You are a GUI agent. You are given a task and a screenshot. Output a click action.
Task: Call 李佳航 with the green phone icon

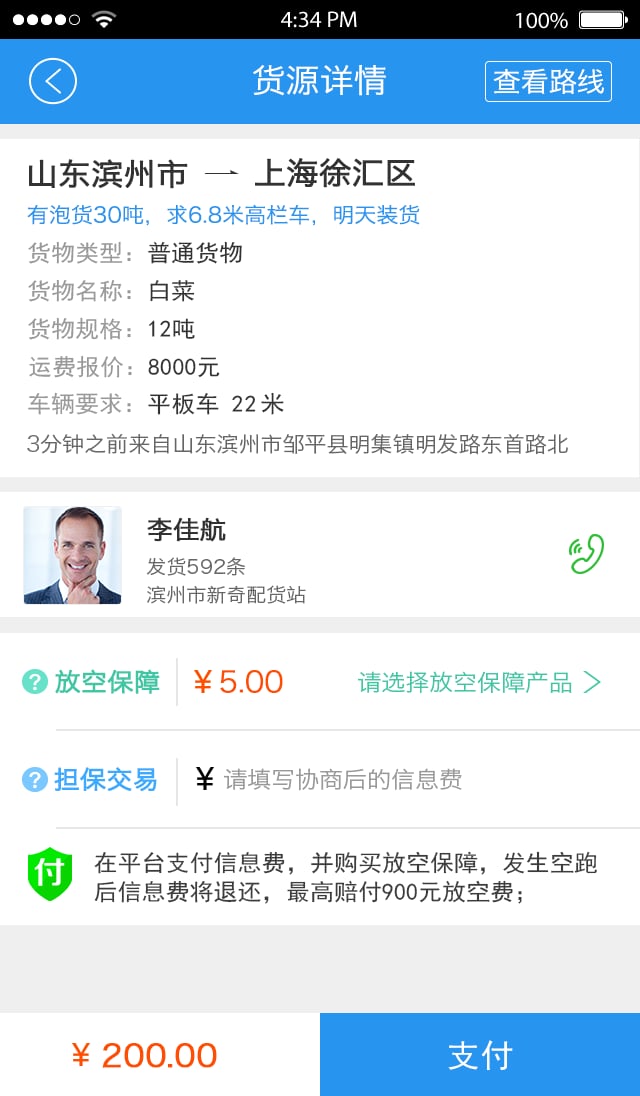click(x=586, y=554)
